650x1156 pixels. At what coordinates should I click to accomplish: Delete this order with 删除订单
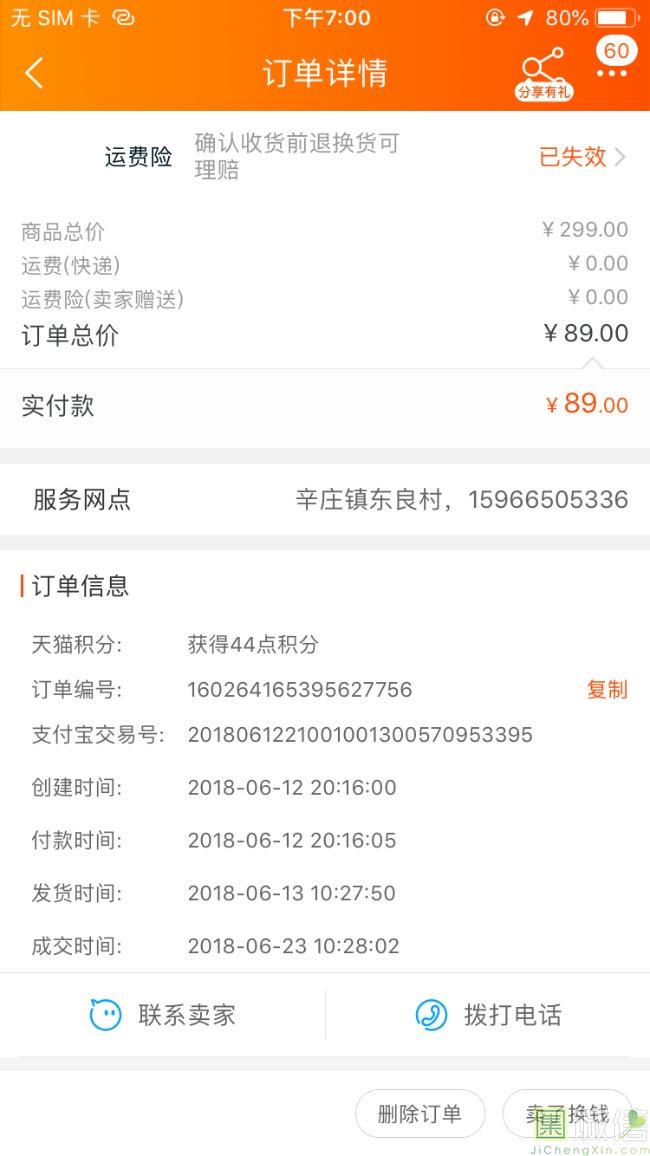pos(419,1113)
